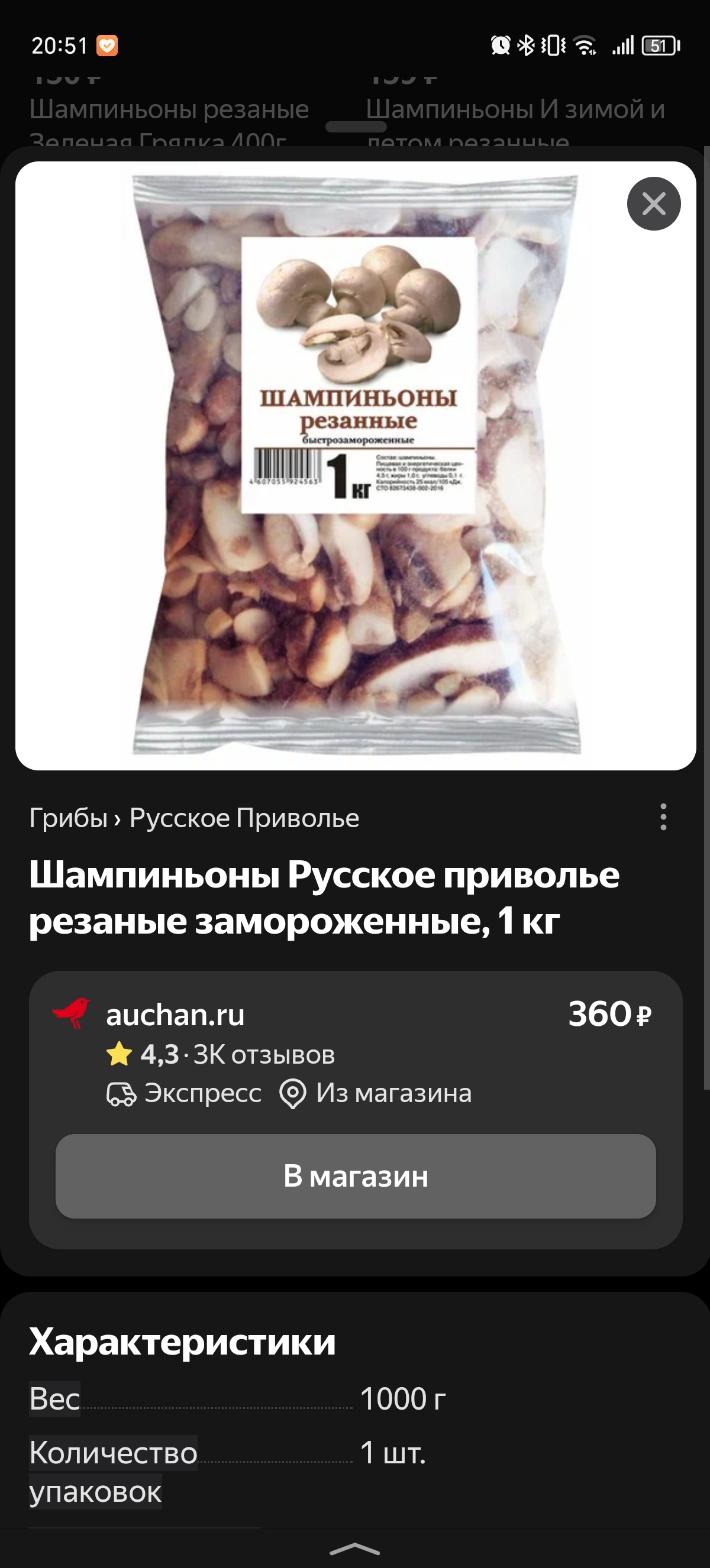Viewport: 710px width, 1568px height.
Task: Open the Грибы category breadcrumb
Action: pos(68,818)
